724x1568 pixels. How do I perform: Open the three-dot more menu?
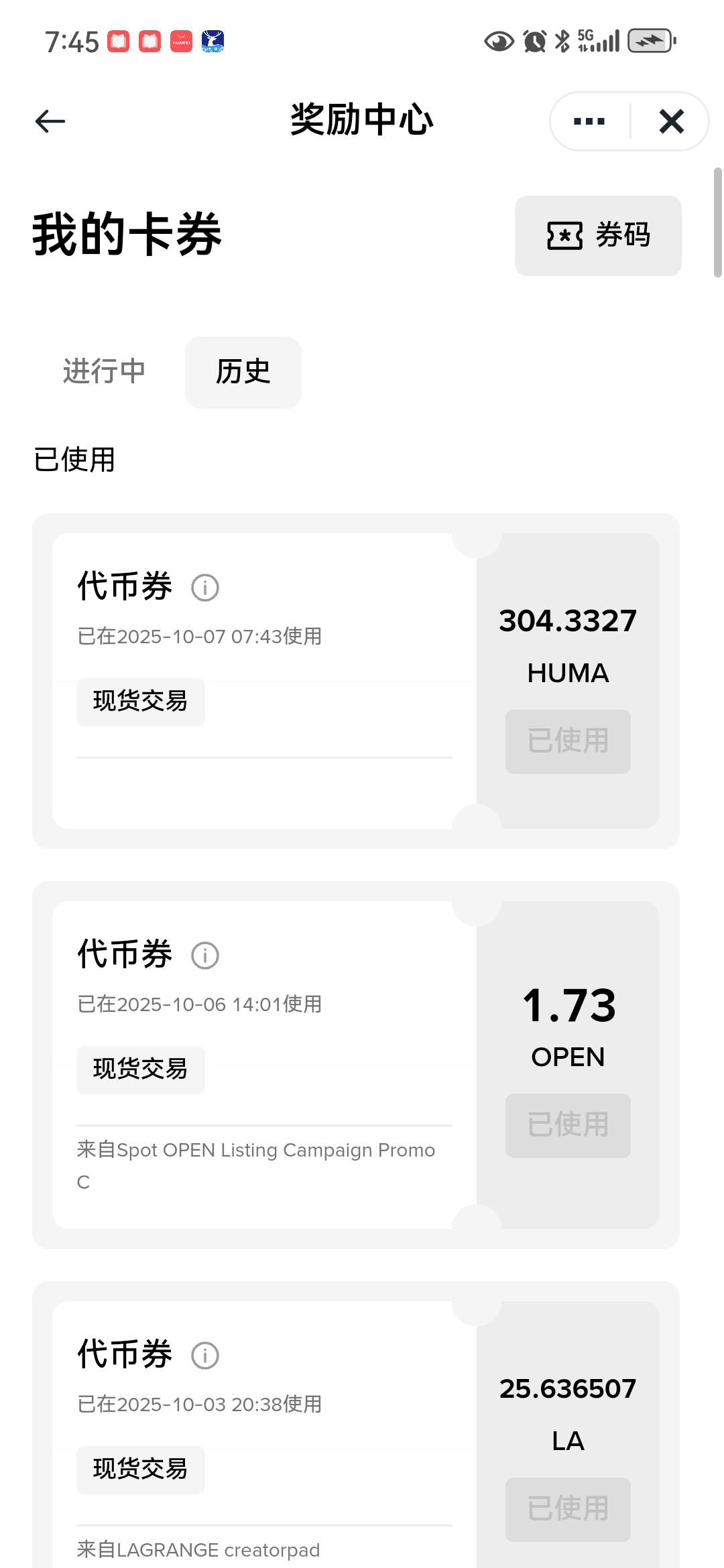589,121
